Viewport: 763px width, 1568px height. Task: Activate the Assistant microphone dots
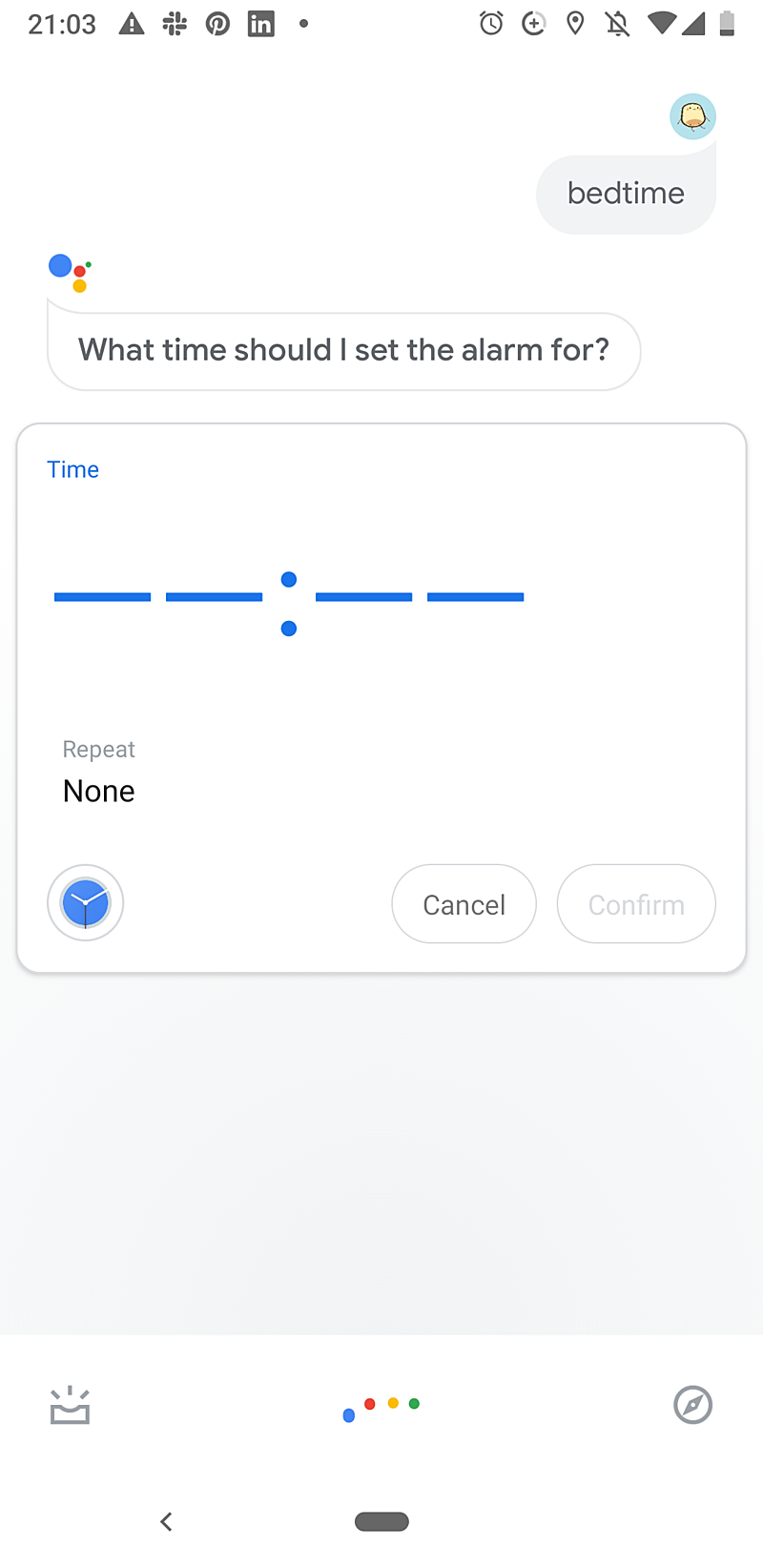coord(381,1408)
